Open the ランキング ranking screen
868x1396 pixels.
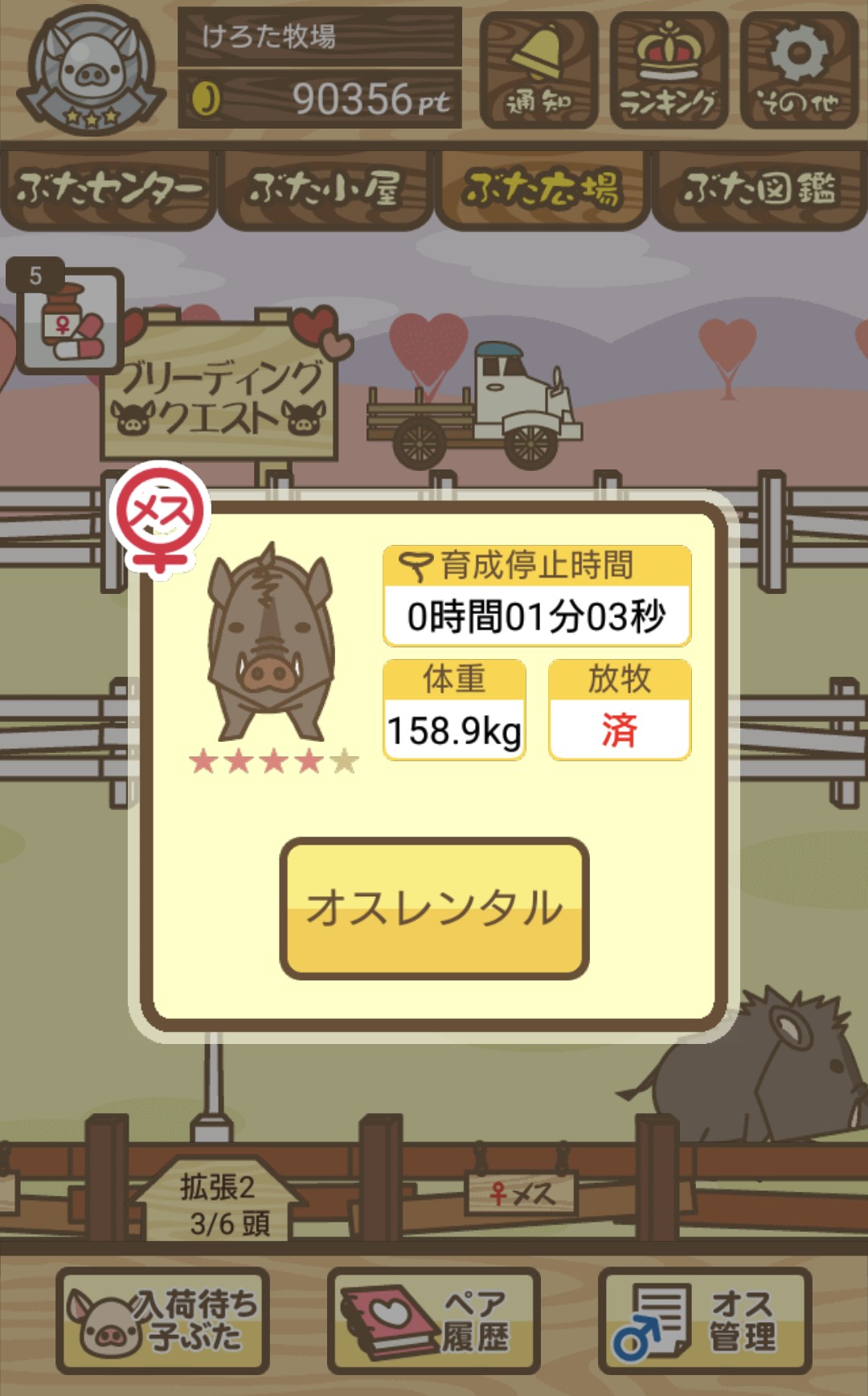tap(669, 71)
